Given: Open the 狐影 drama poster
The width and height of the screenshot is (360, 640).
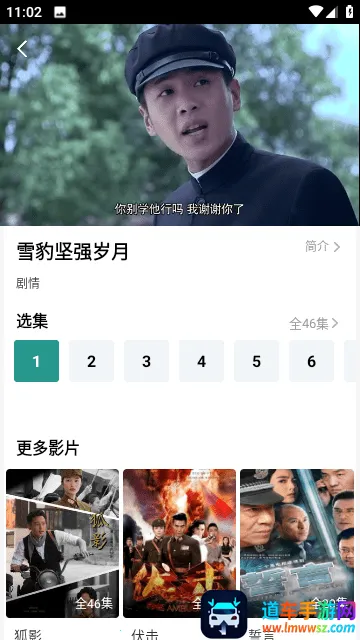Looking at the screenshot, I should tap(62, 543).
